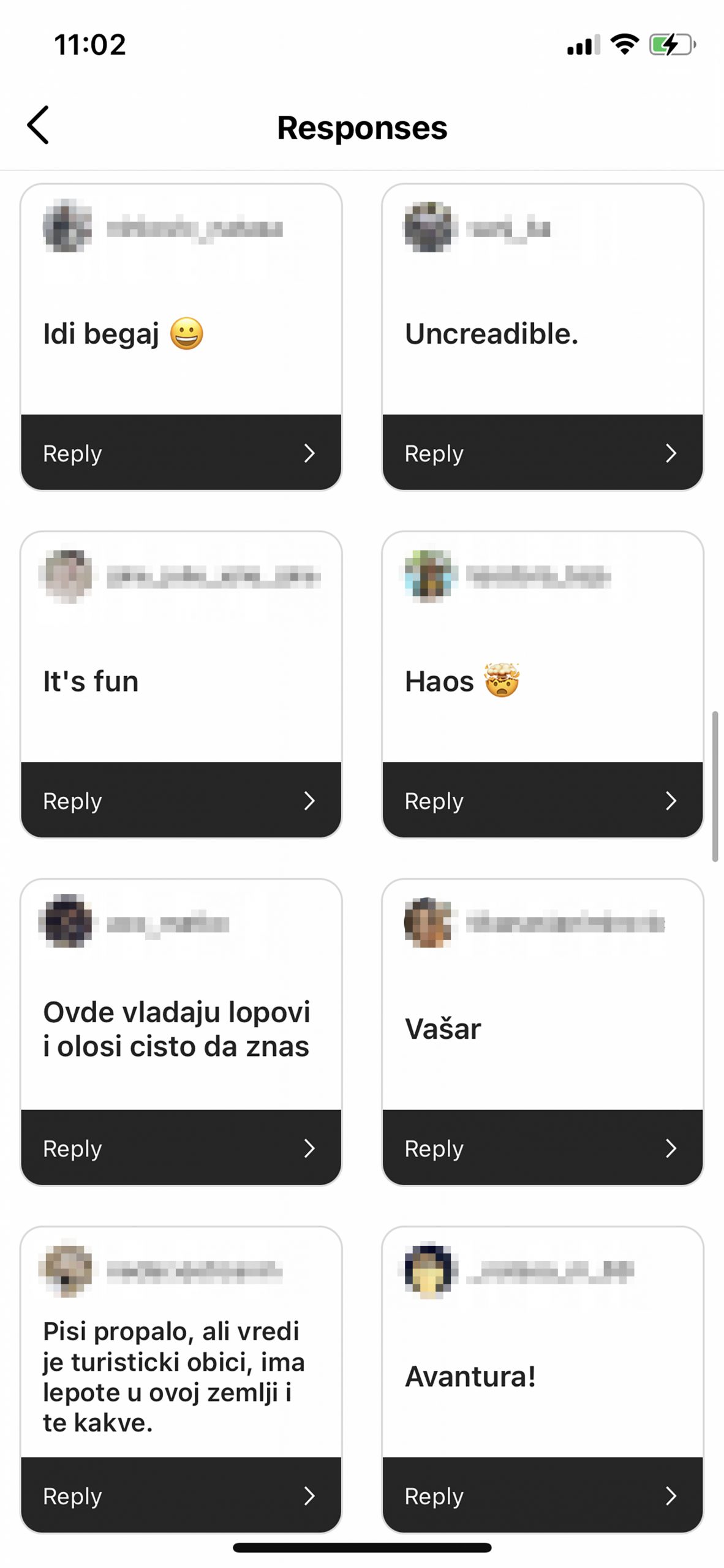Screen dimensions: 724x1568
Task: Reply to the "Avantura!" response
Action: point(542,1495)
